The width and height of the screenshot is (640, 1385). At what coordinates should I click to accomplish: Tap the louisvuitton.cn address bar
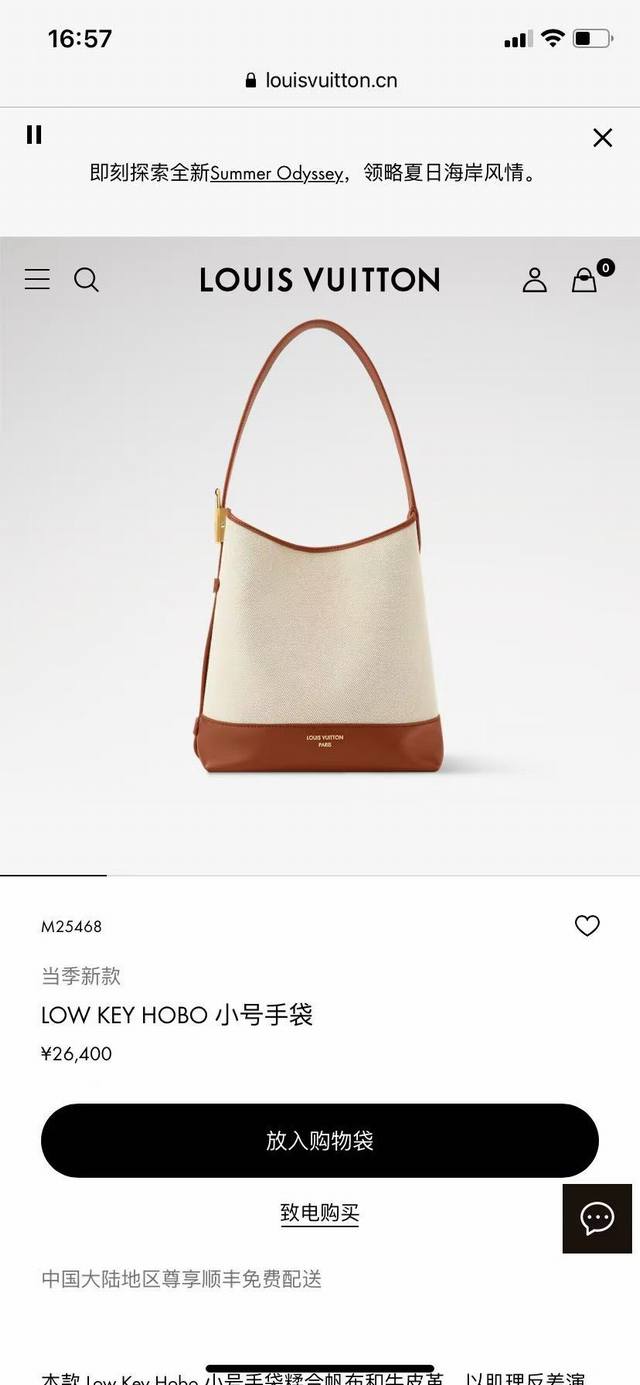click(320, 80)
